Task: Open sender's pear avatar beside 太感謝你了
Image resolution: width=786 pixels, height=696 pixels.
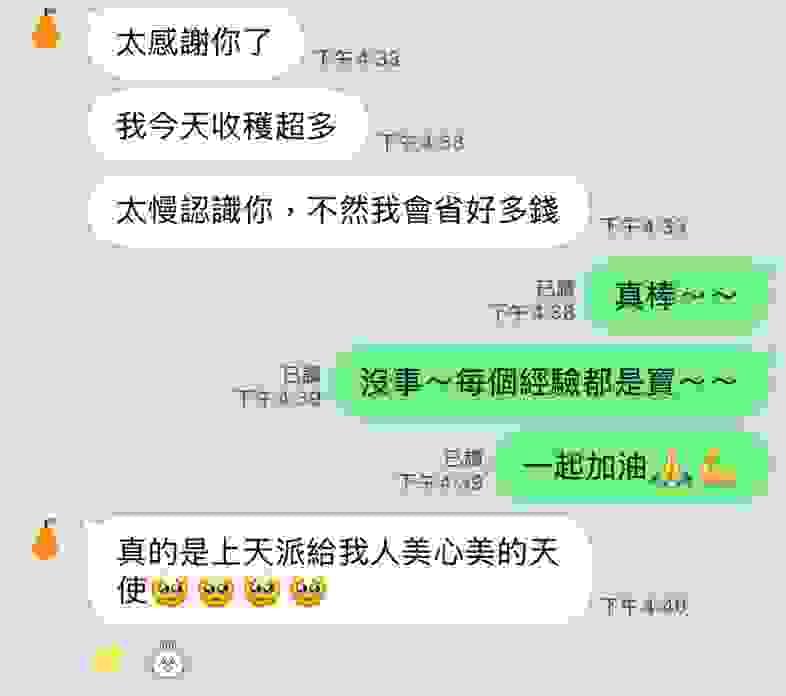Action: (45, 30)
